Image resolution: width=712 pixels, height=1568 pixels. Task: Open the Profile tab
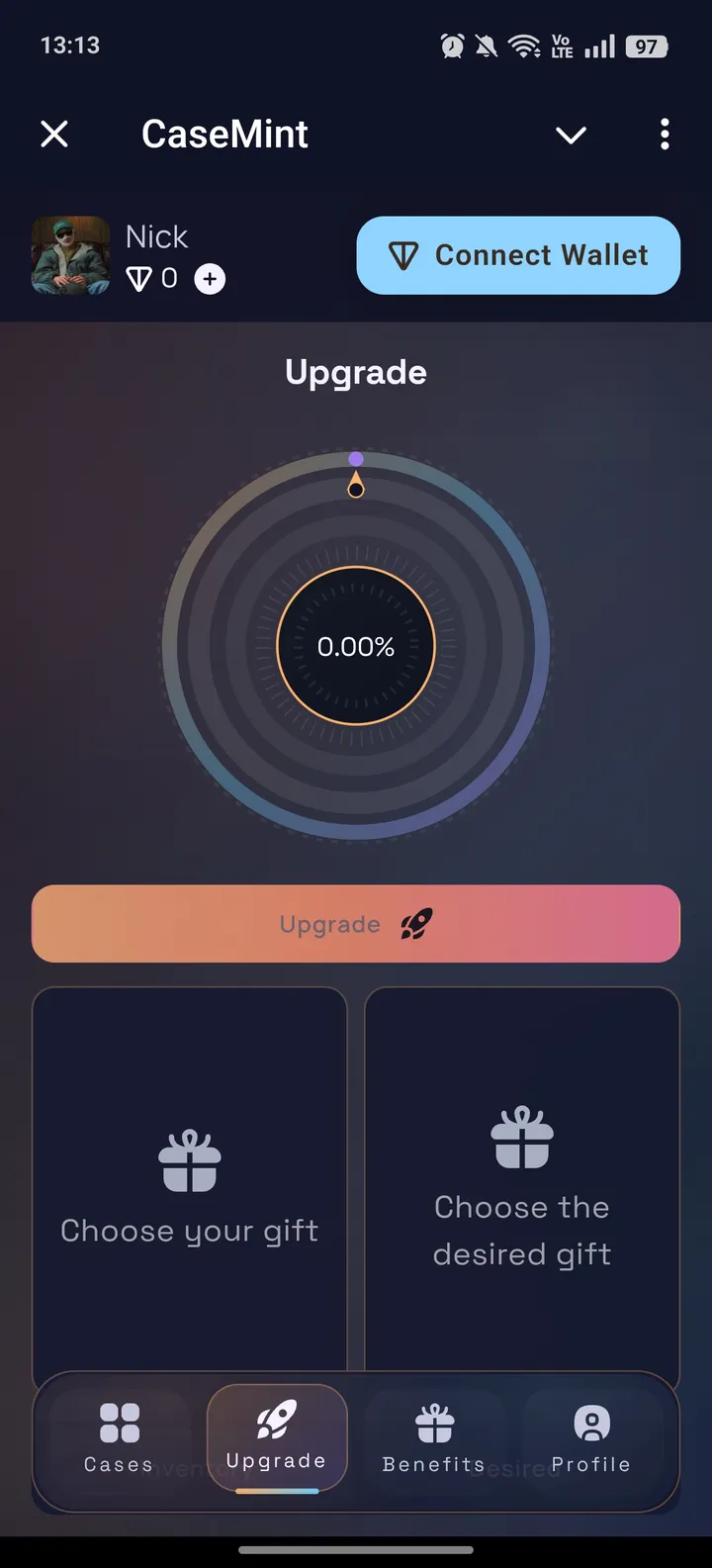click(591, 1437)
